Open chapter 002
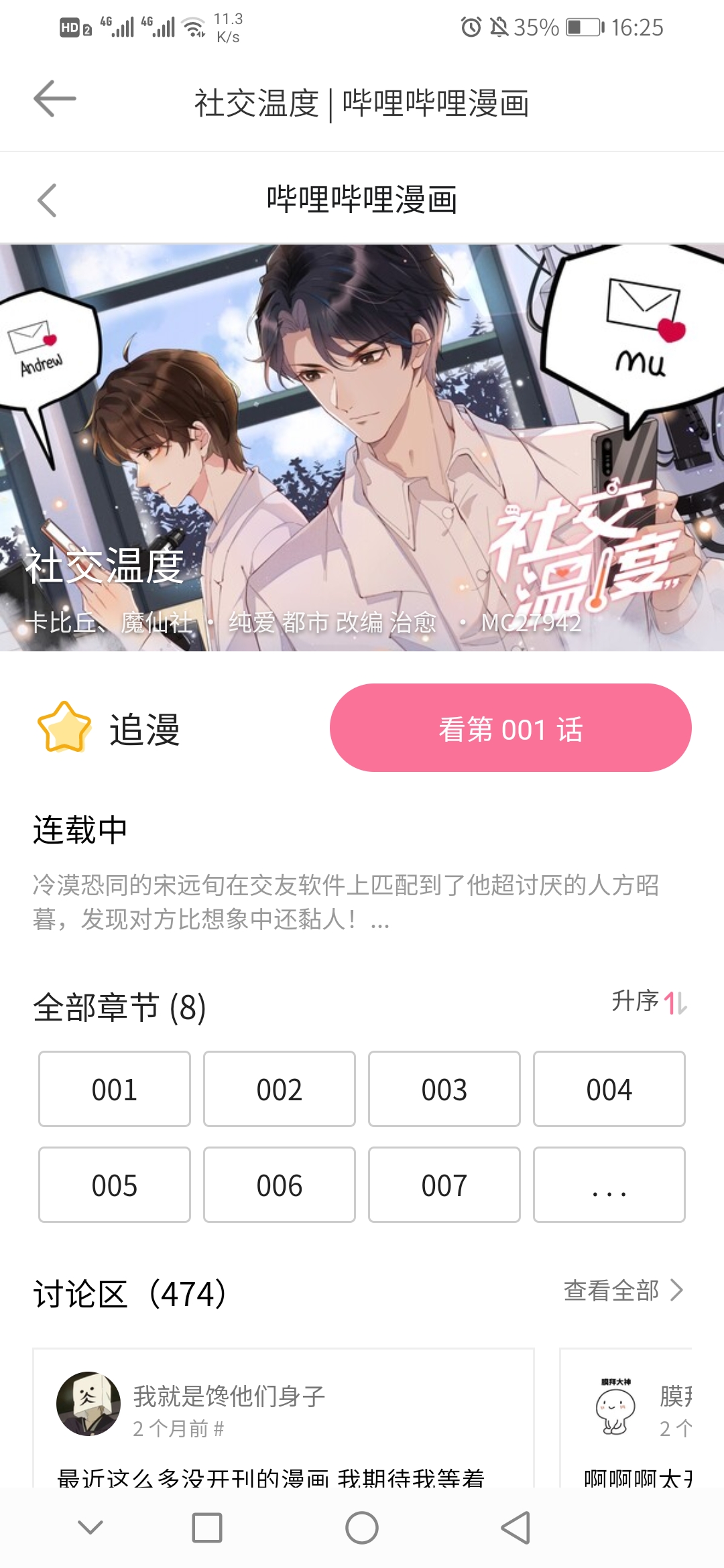 [x=280, y=1089]
